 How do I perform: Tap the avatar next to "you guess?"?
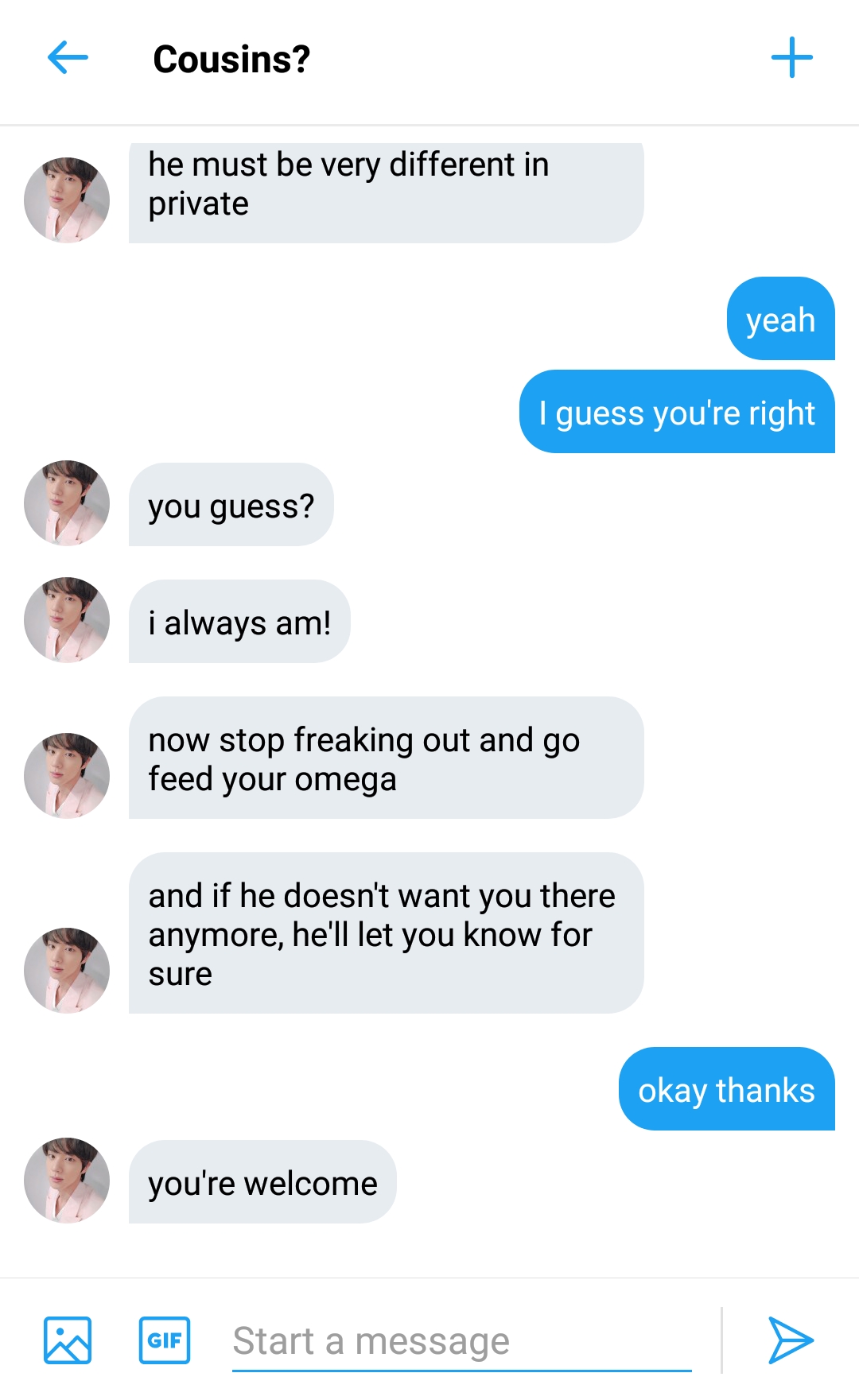[67, 503]
